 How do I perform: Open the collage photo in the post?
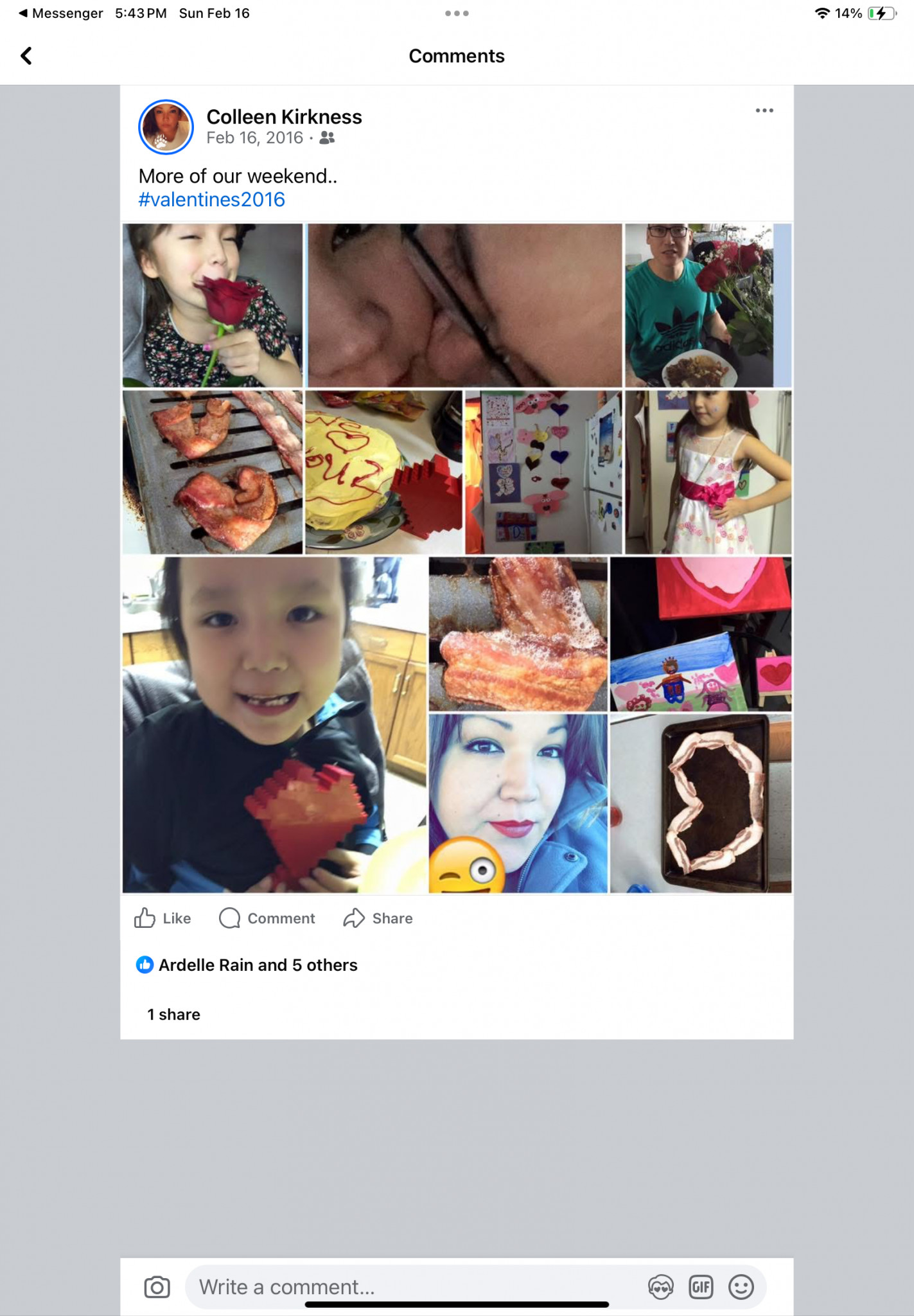click(457, 558)
